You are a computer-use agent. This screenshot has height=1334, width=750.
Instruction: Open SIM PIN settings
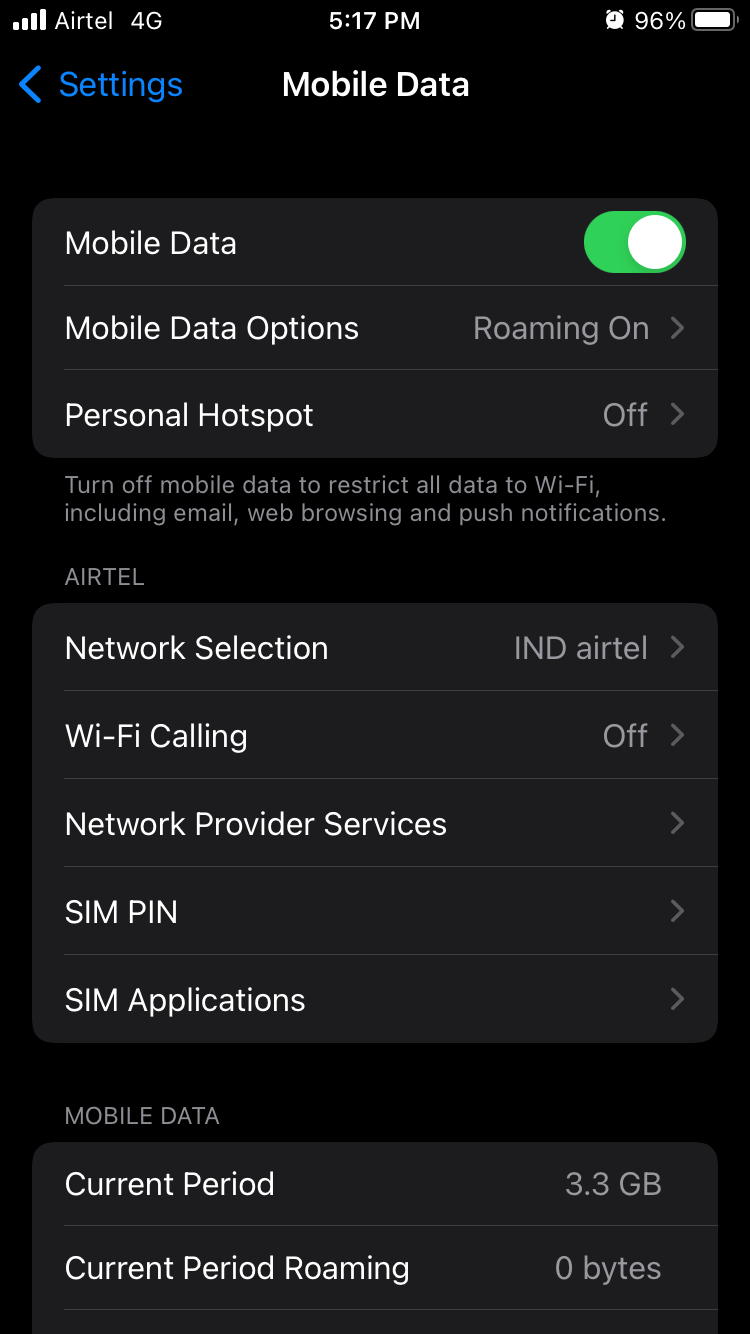pyautogui.click(x=375, y=911)
